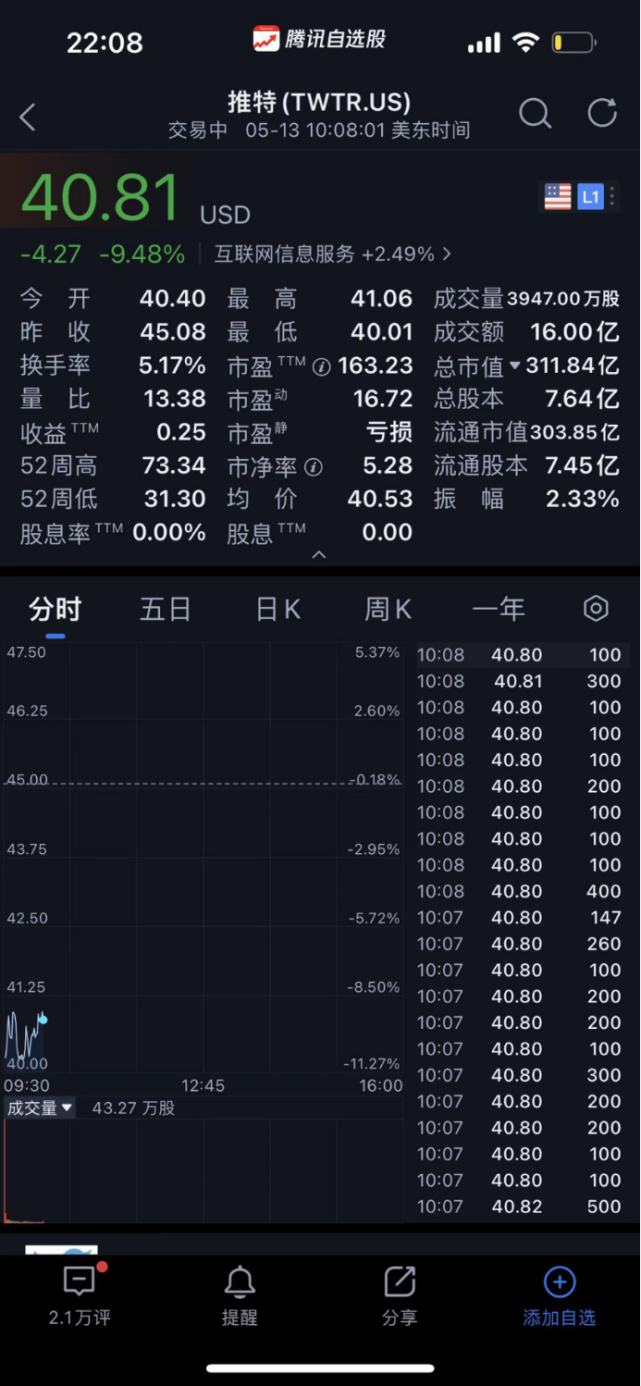Tap the 市净率 info icon

(x=314, y=467)
